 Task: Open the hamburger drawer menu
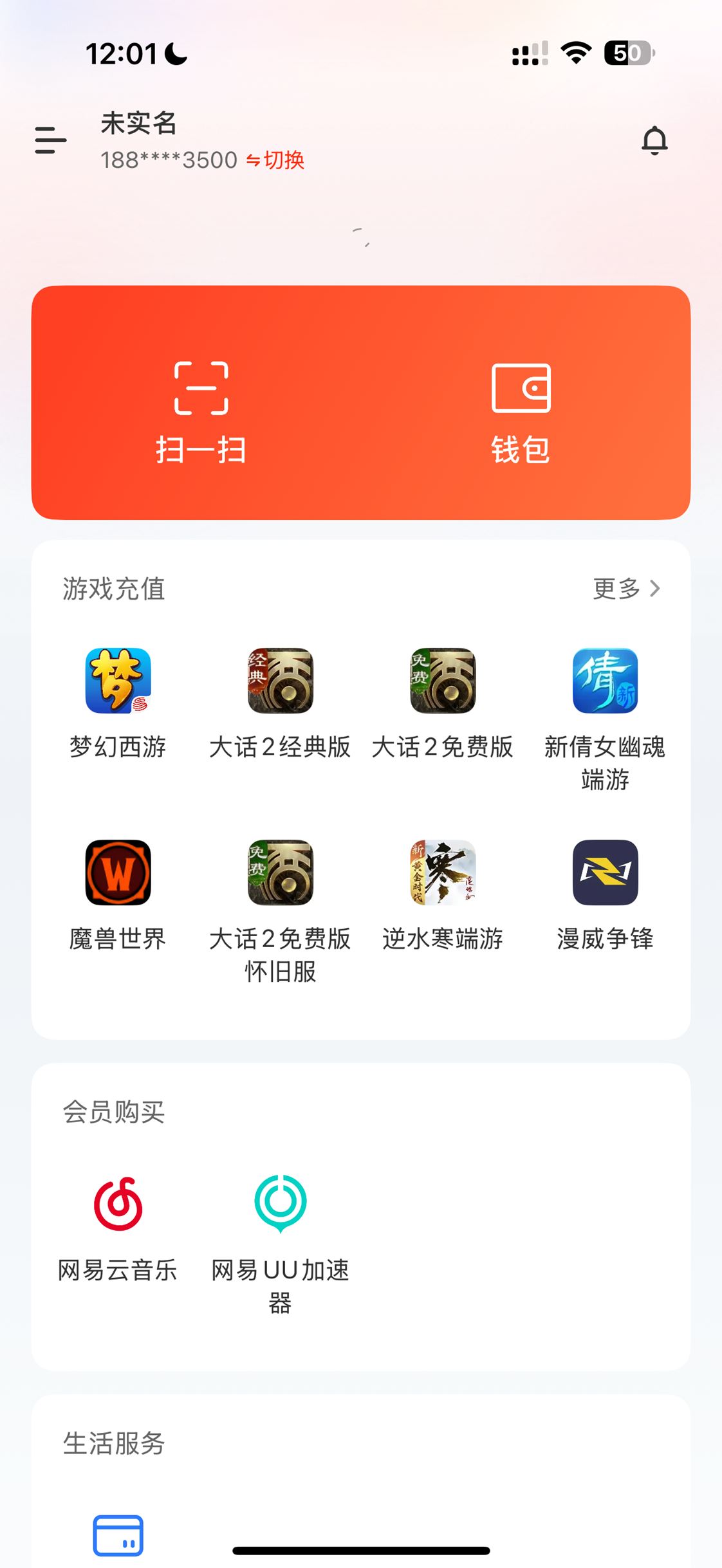tap(50, 140)
